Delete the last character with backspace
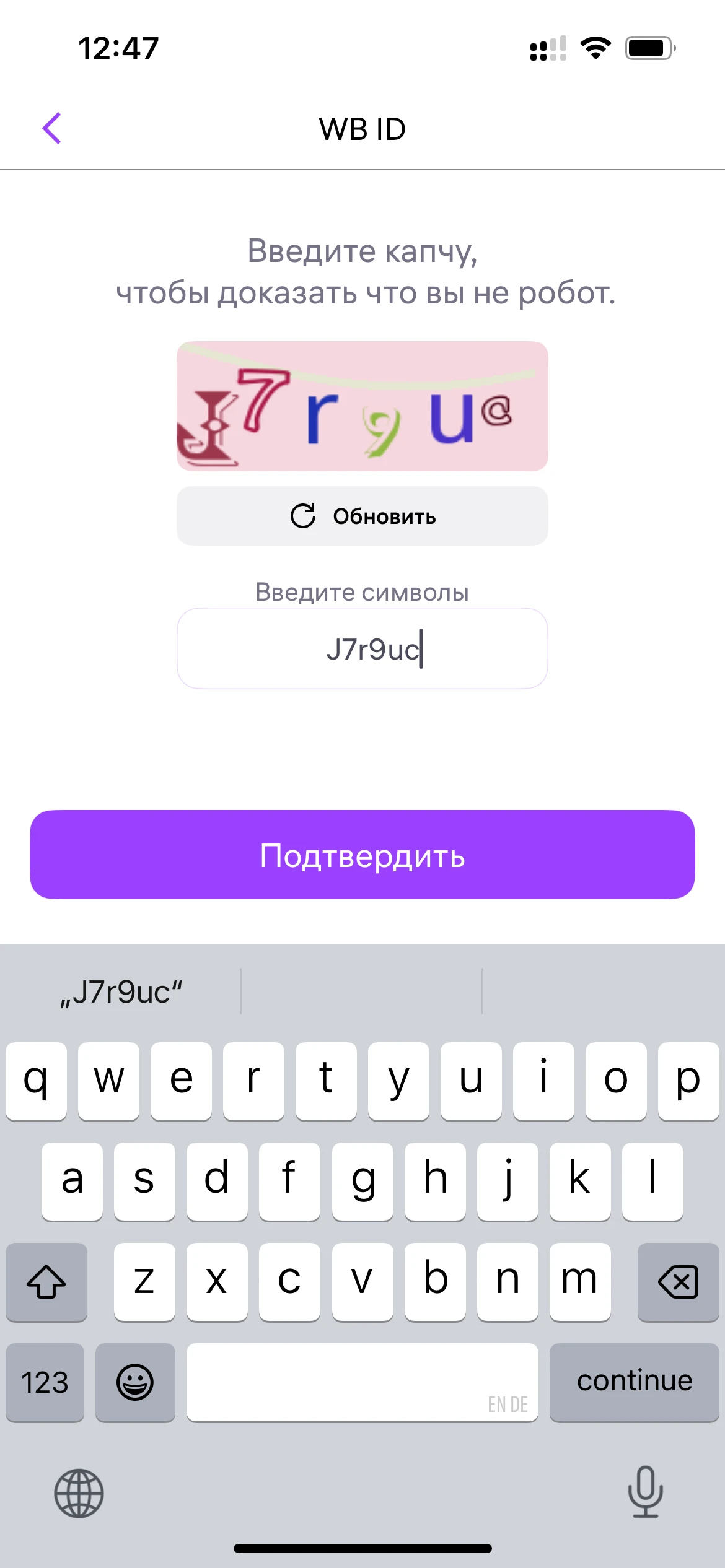Image resolution: width=725 pixels, height=1568 pixels. click(678, 1281)
